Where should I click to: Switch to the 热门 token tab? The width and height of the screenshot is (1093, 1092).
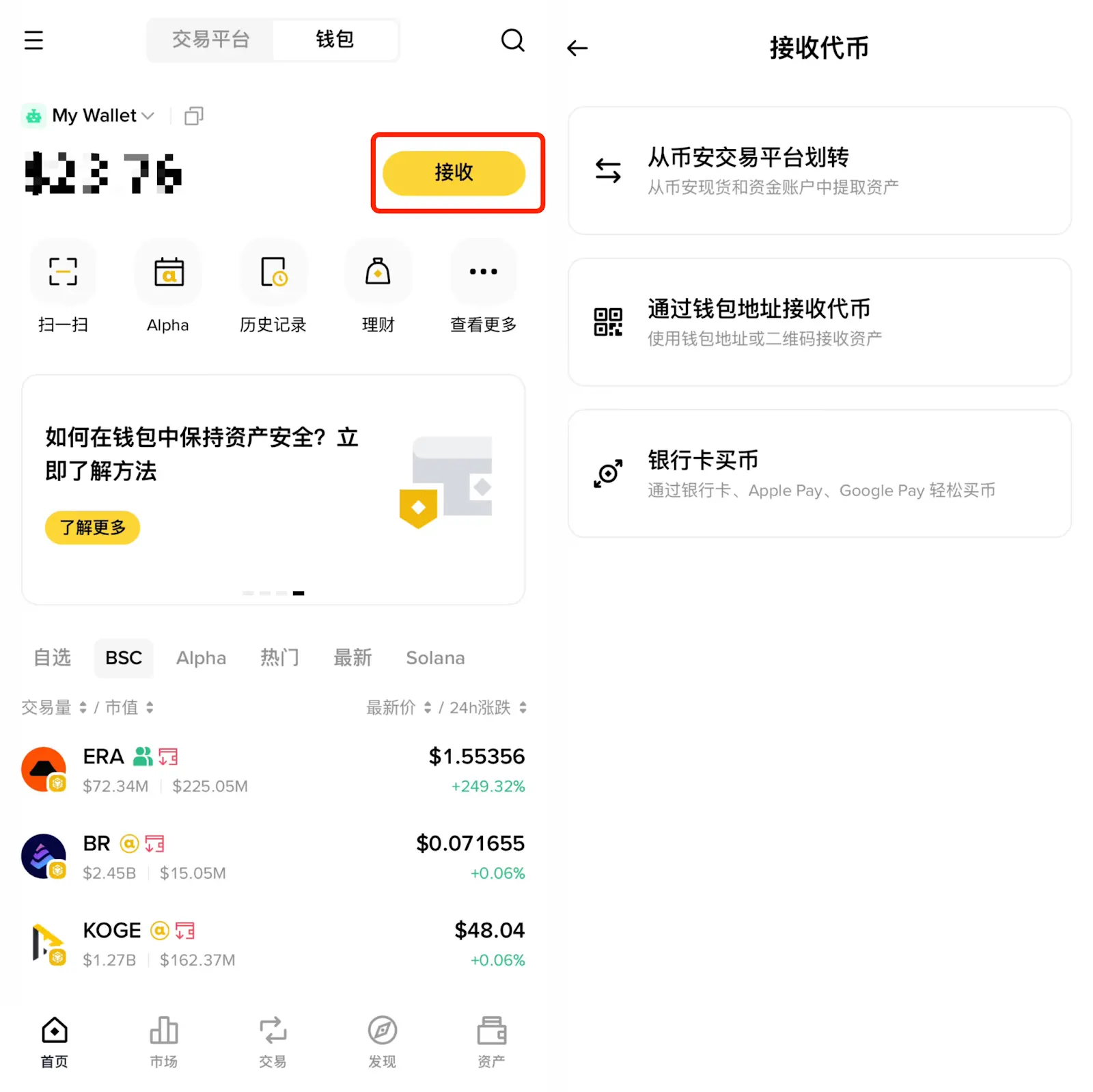(279, 658)
